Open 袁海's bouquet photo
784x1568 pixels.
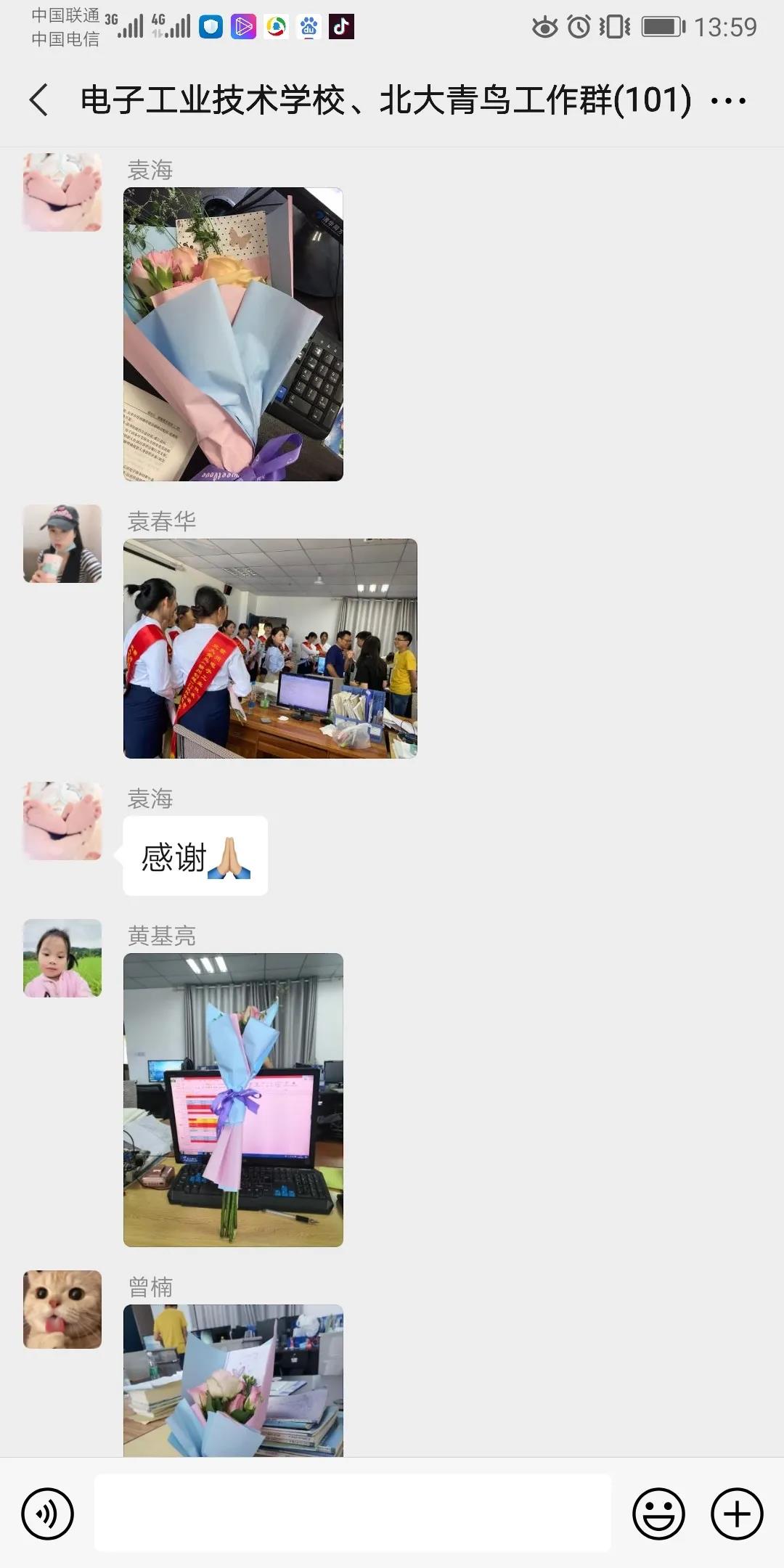click(233, 334)
